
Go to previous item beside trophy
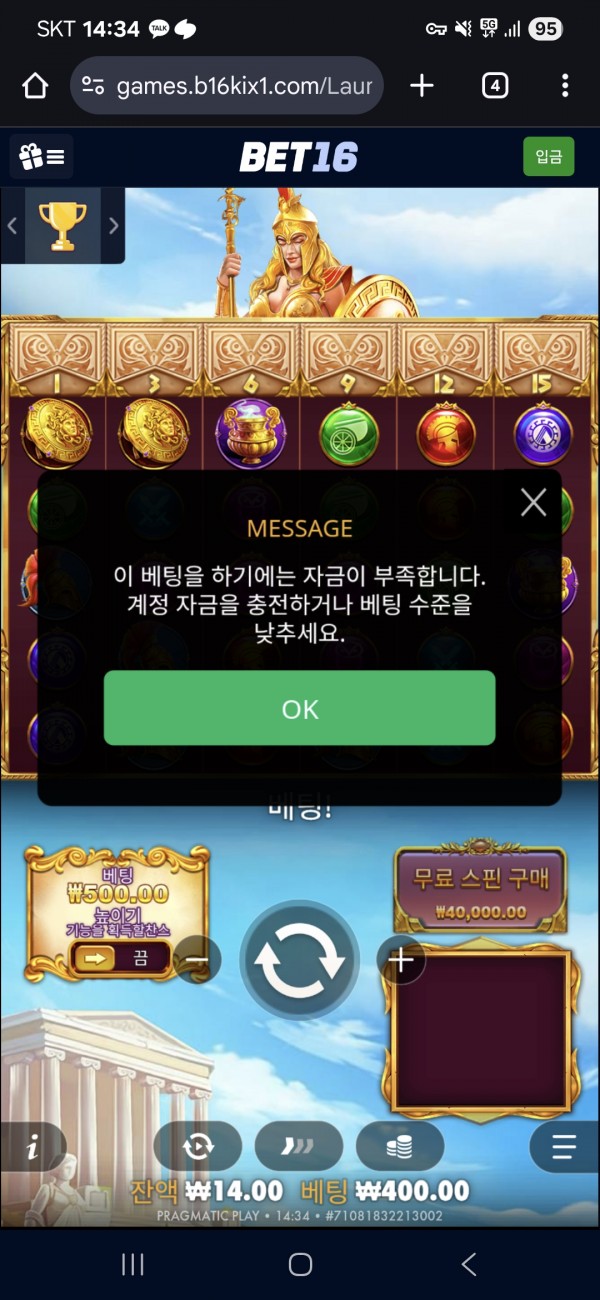coord(12,226)
